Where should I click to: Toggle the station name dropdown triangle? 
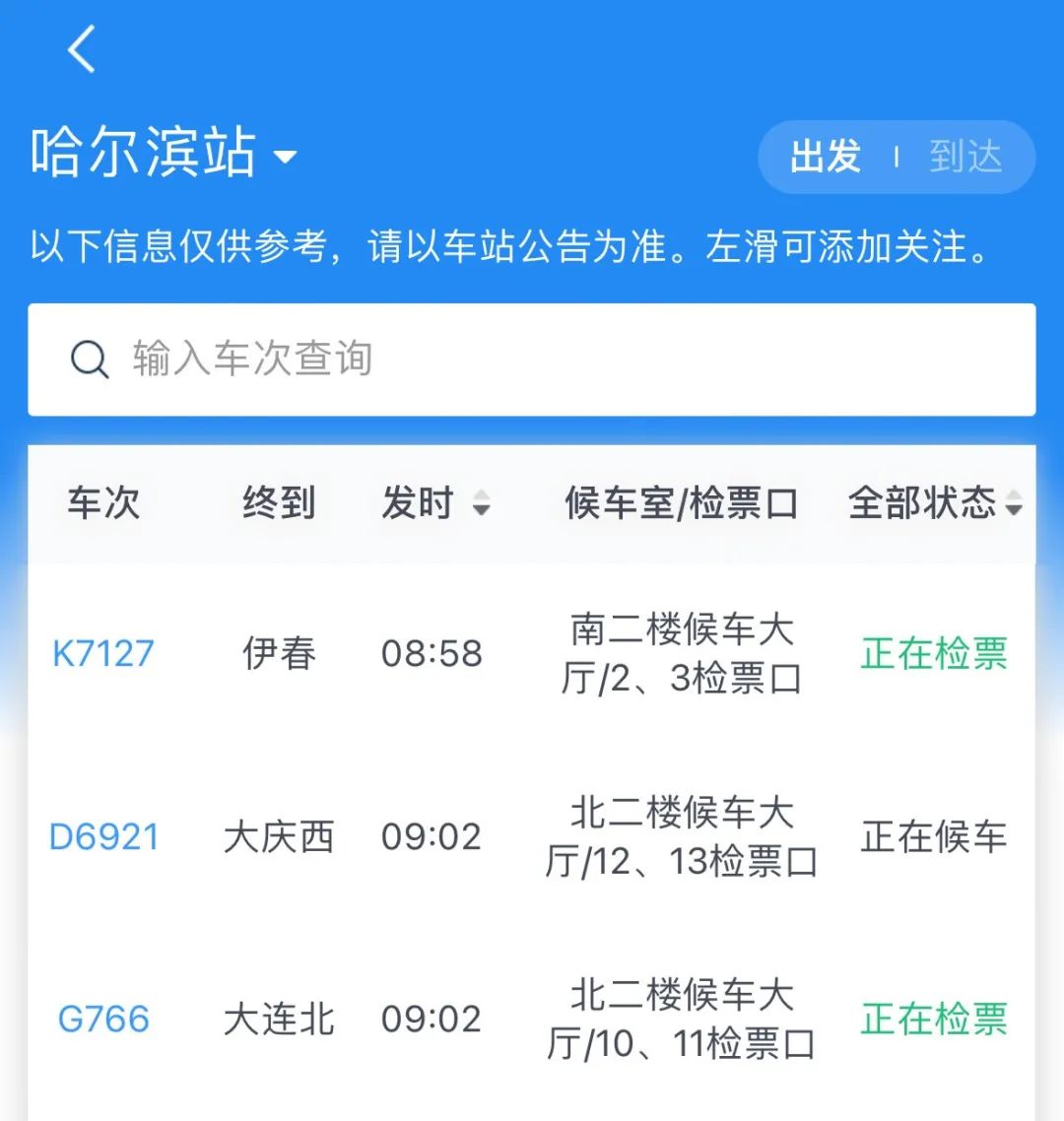(x=287, y=158)
